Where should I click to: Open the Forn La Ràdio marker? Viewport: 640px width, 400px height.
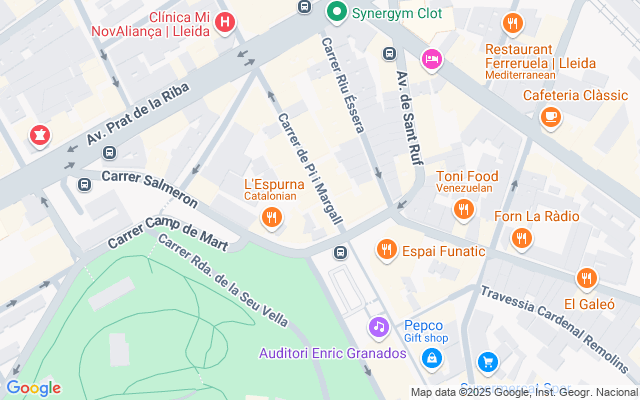(x=520, y=238)
